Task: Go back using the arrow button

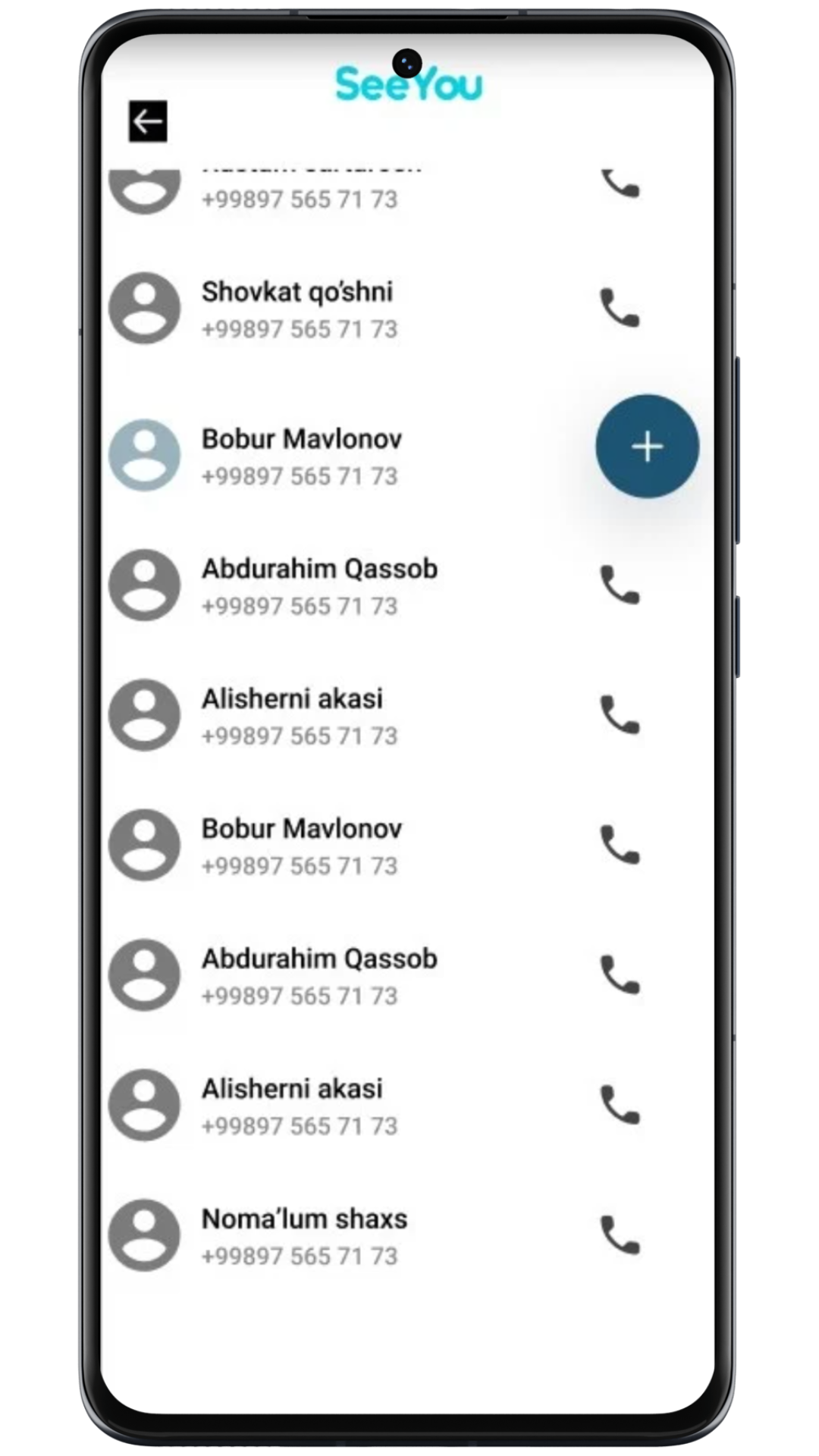Action: 147,121
